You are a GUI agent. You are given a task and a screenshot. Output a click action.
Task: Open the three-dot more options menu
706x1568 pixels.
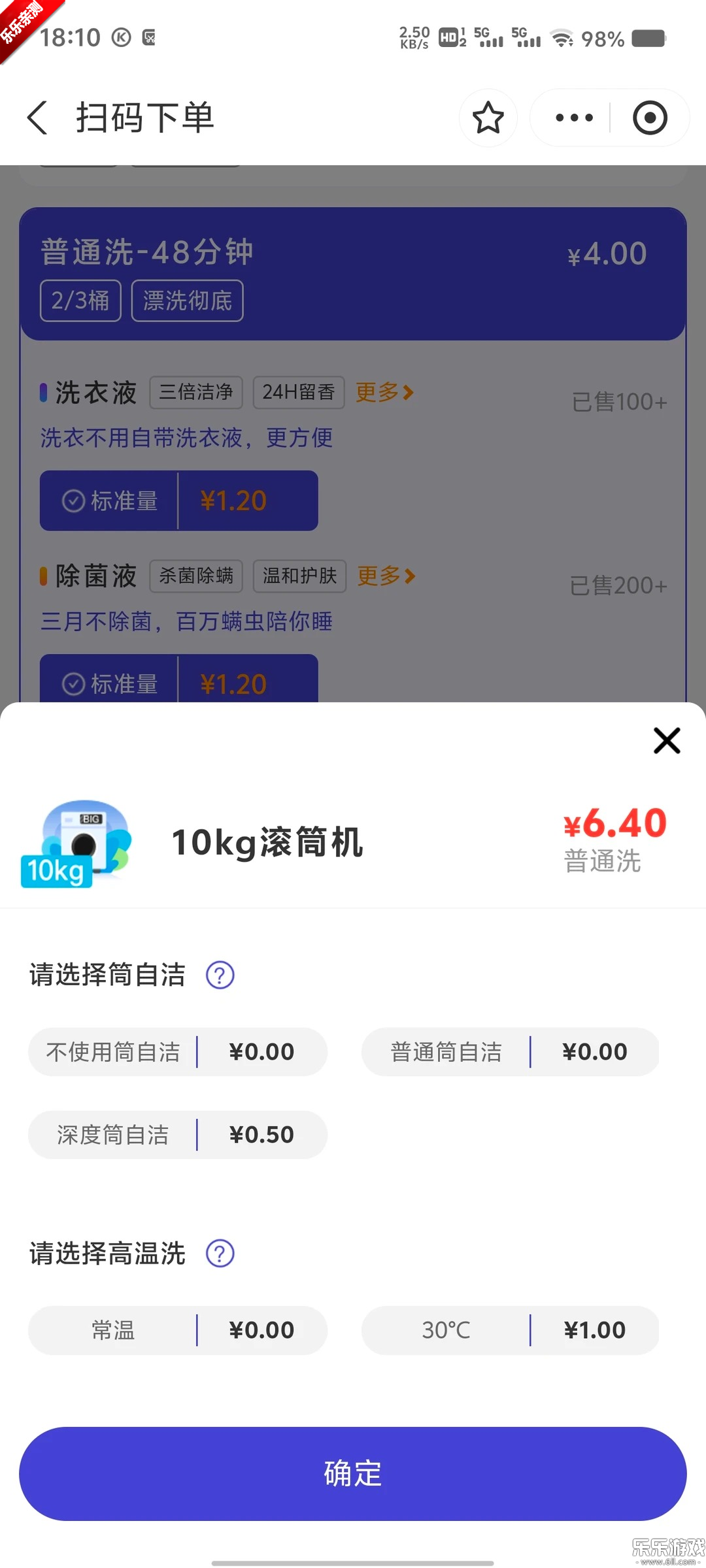click(x=573, y=118)
